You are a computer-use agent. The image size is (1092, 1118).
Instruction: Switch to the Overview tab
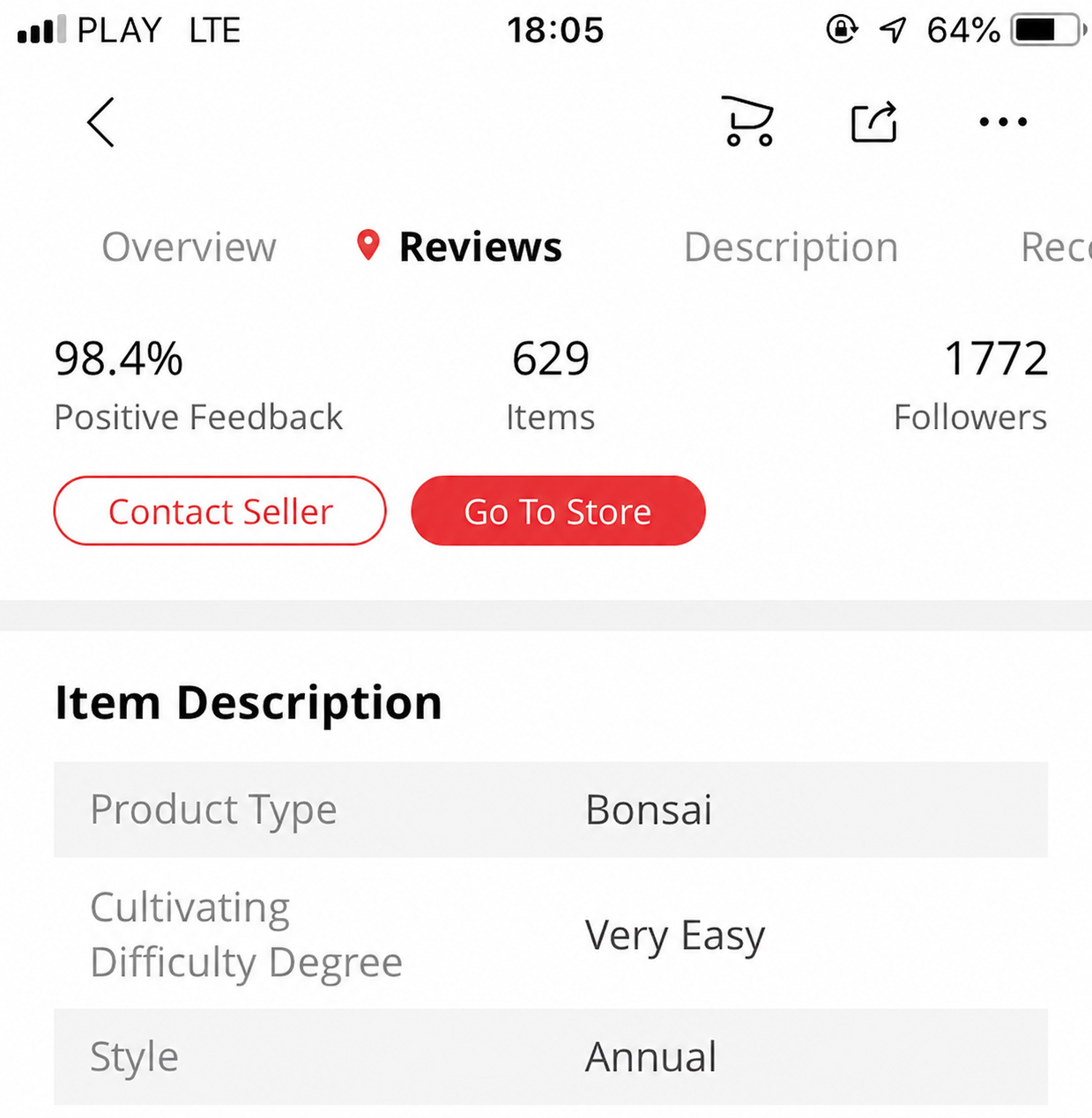189,247
